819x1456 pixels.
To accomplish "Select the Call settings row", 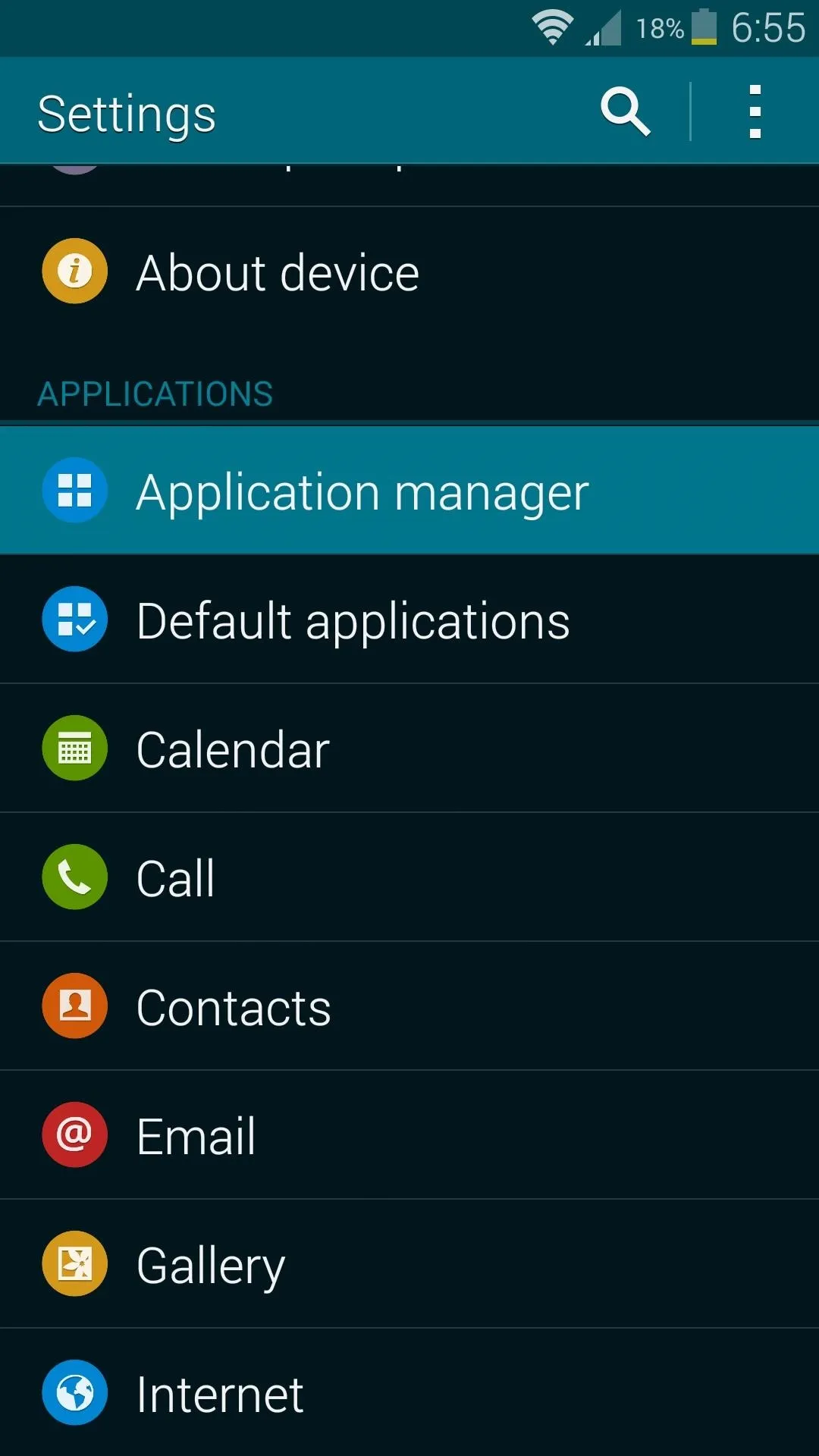I will click(409, 877).
